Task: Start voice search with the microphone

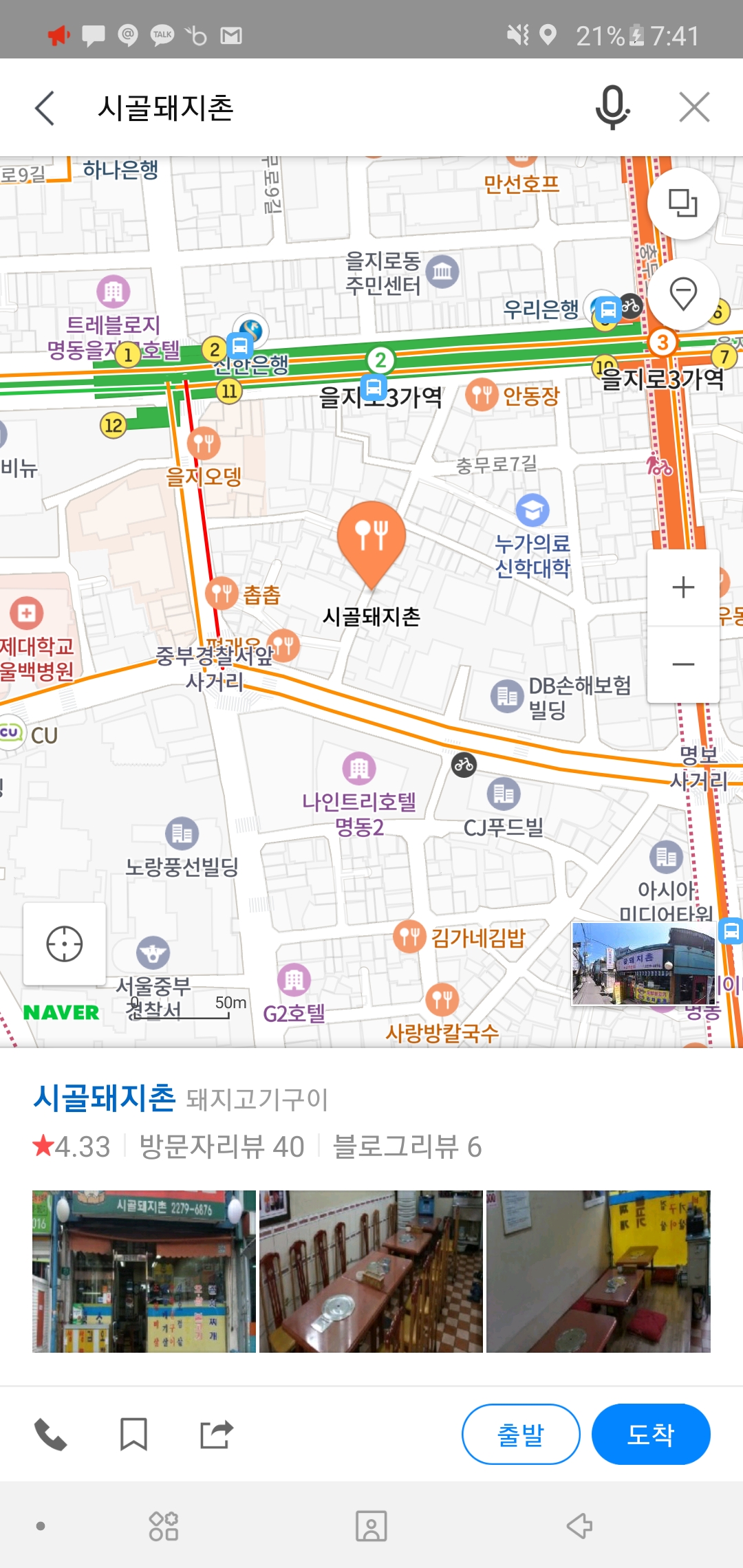Action: [612, 108]
